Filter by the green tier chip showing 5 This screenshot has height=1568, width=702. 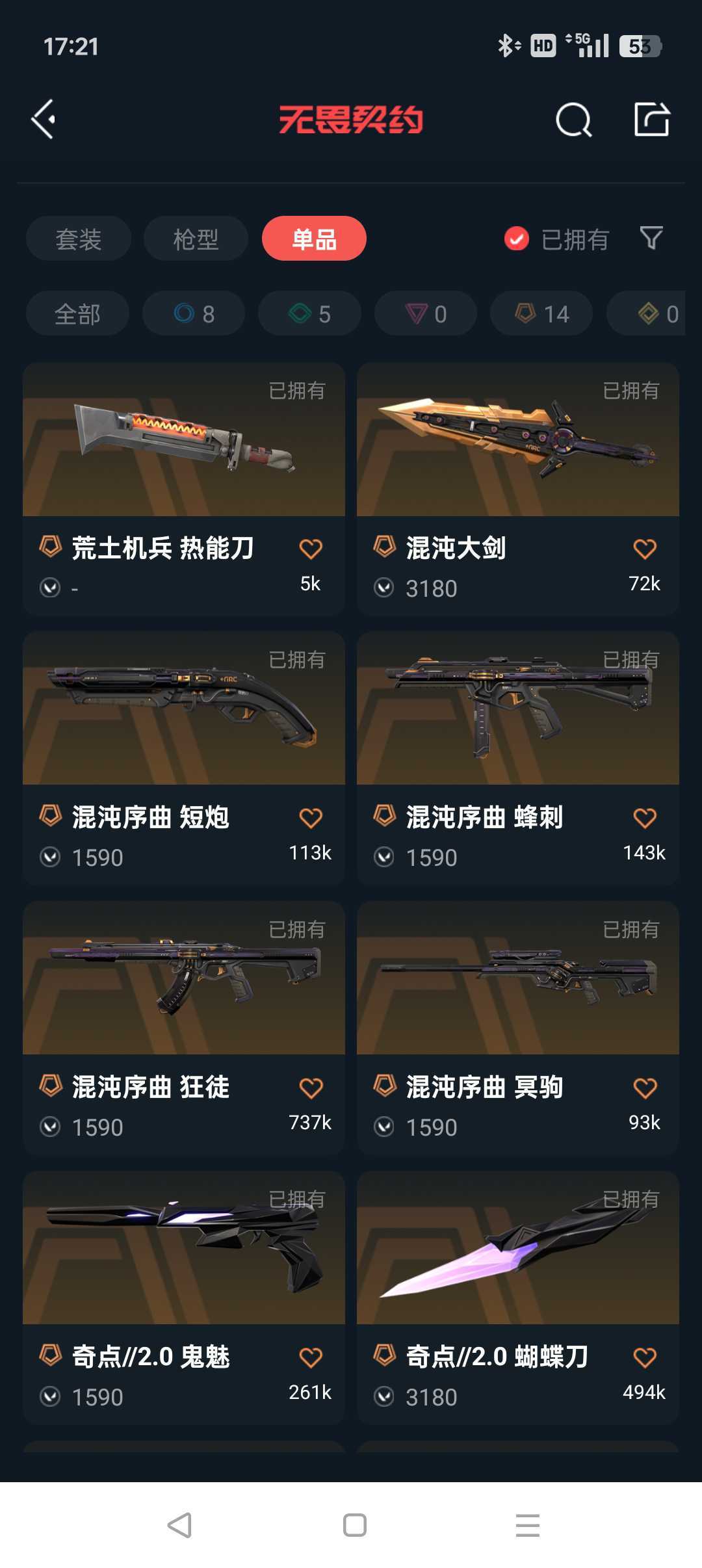click(309, 313)
